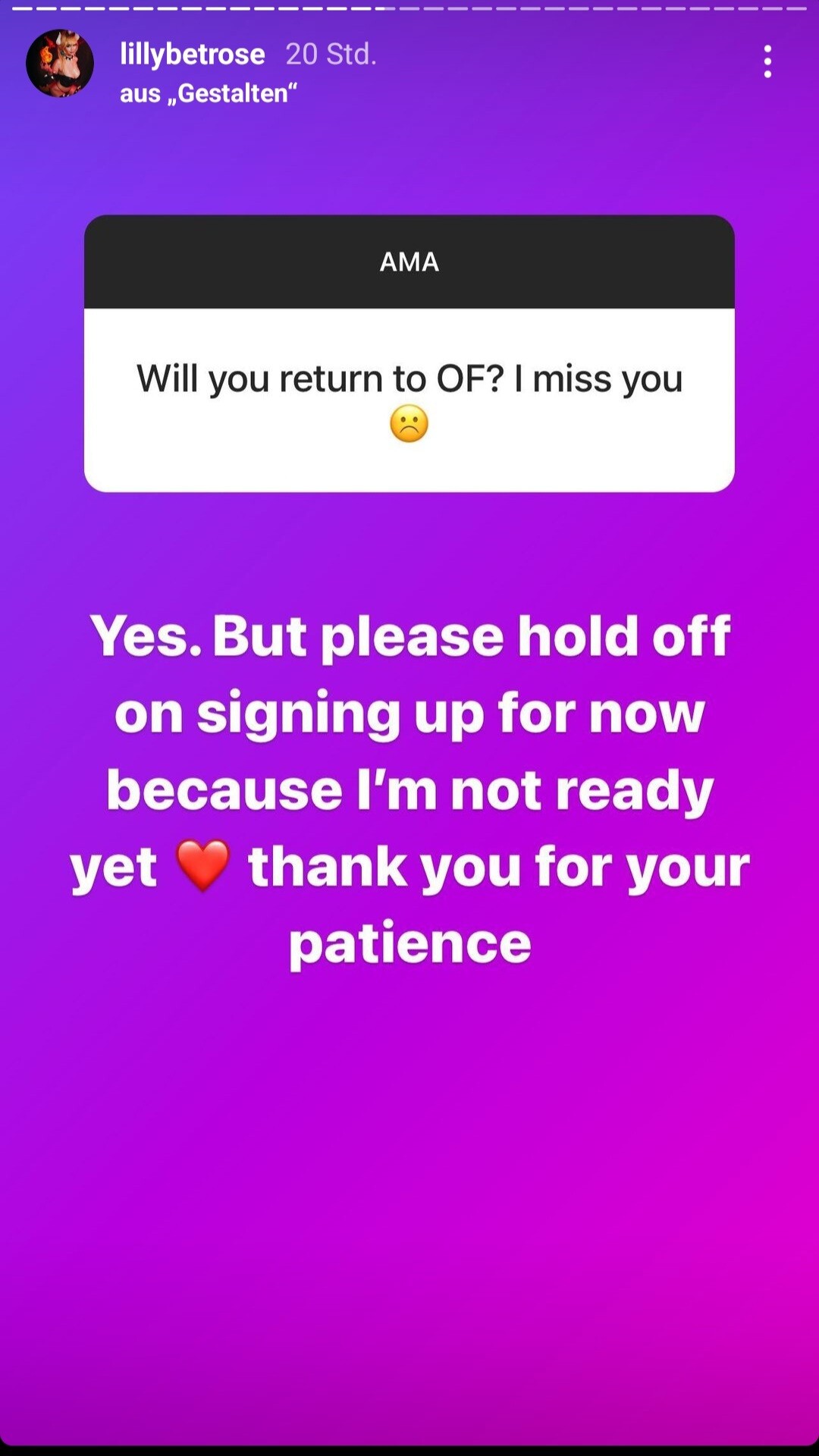The height and width of the screenshot is (1456, 819).
Task: Open the "Gestalten" source link
Action: (209, 93)
